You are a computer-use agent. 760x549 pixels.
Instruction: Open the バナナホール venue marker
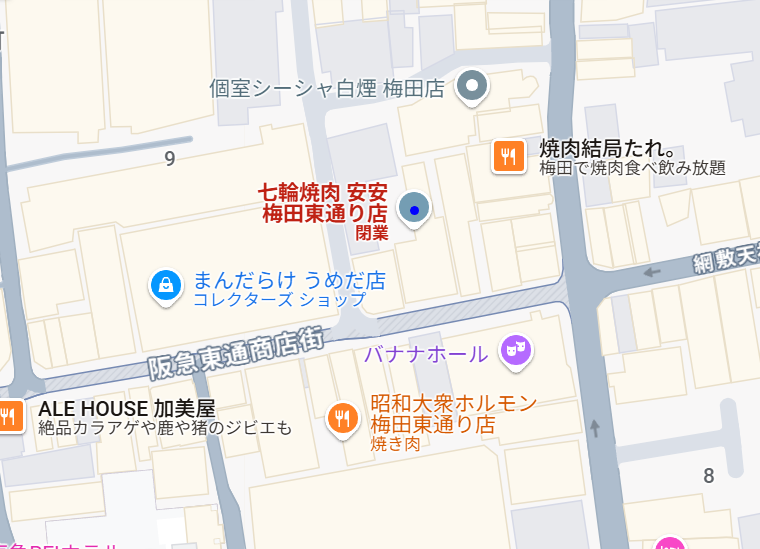[516, 350]
